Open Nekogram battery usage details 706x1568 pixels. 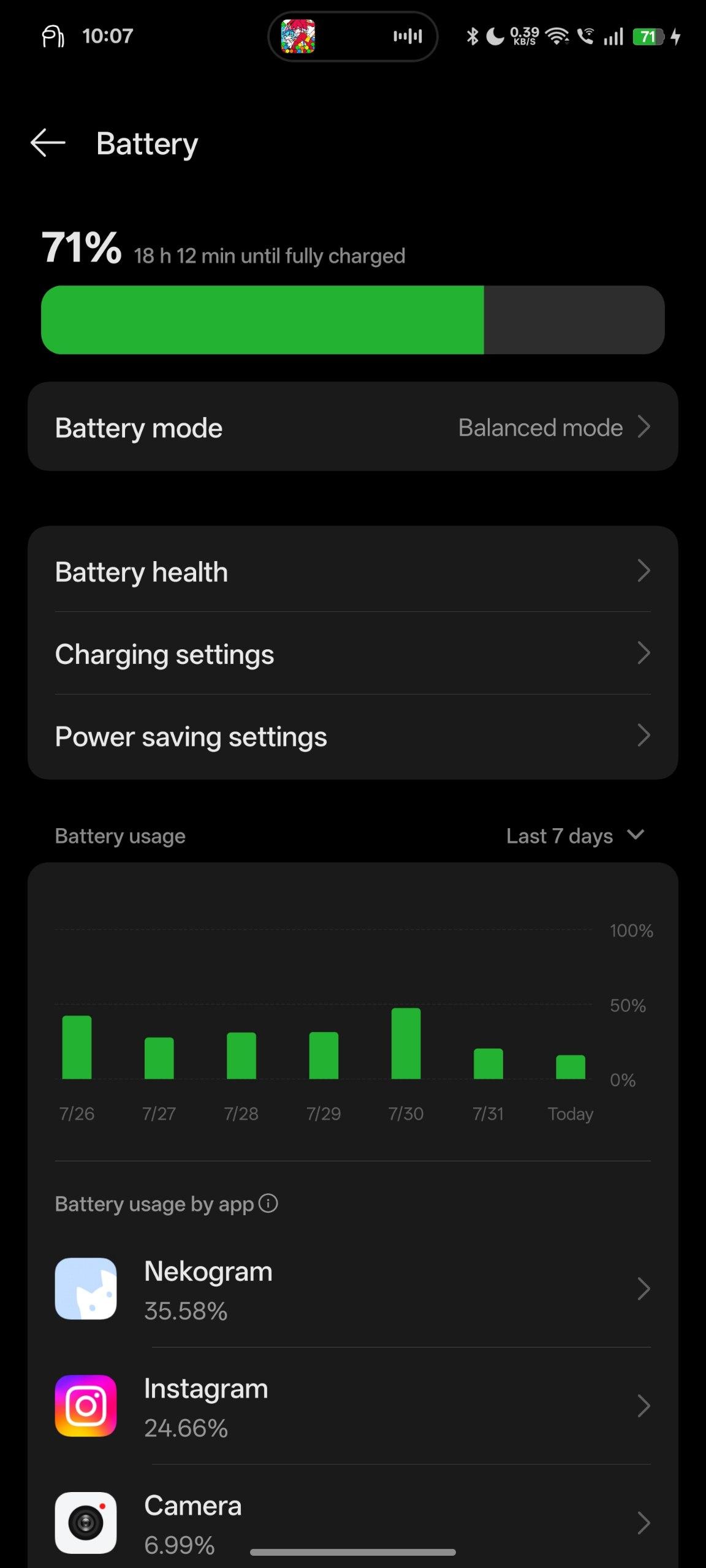353,1289
